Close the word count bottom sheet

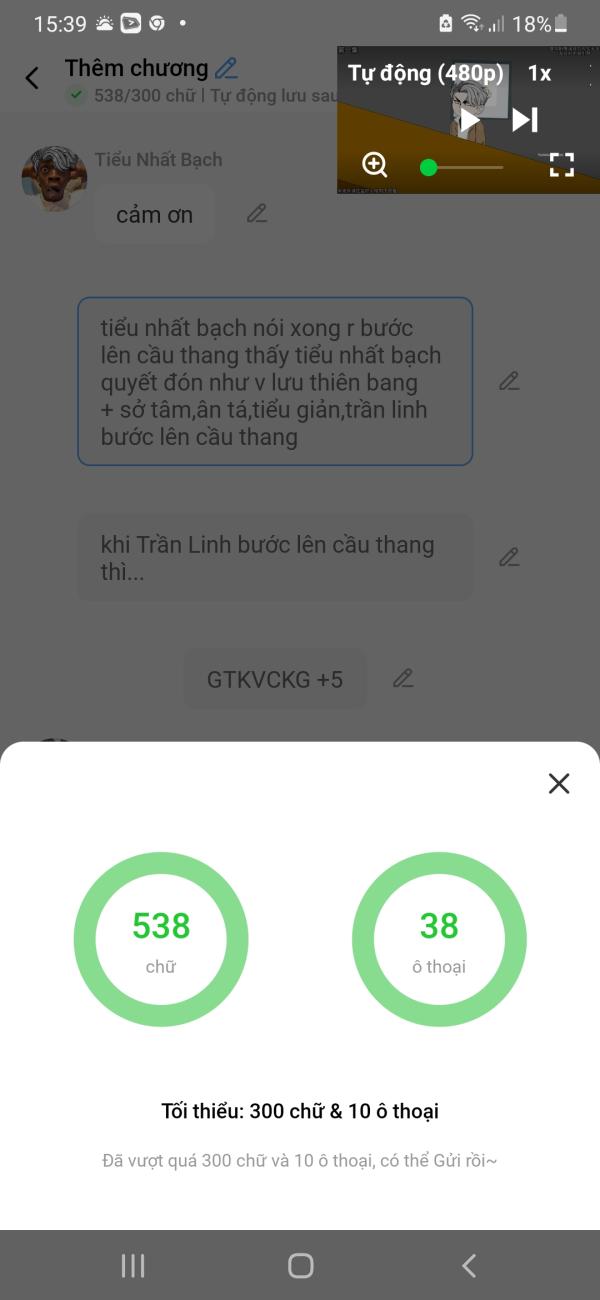(559, 784)
